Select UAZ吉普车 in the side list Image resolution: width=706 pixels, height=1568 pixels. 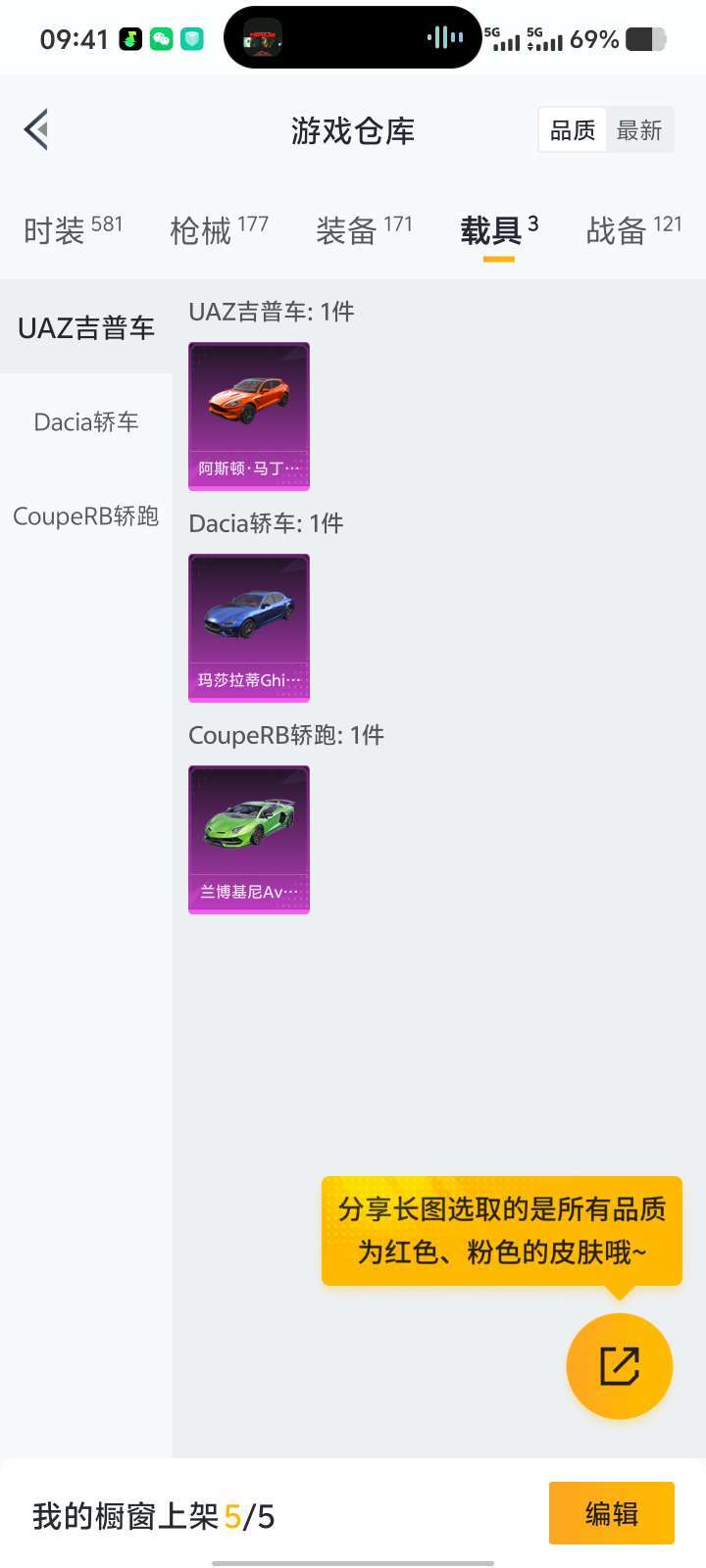[x=86, y=327]
